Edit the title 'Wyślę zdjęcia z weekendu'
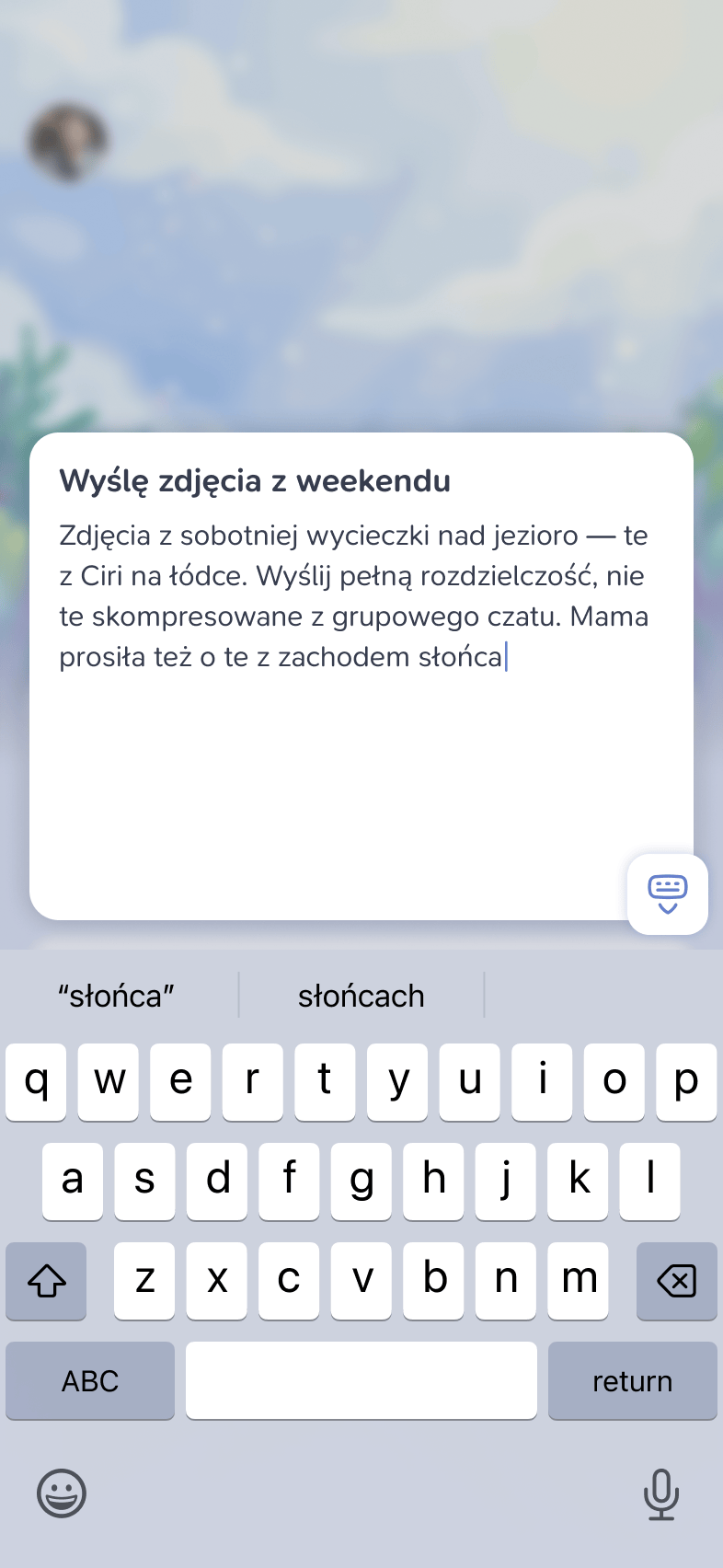723x1568 pixels. click(x=255, y=481)
